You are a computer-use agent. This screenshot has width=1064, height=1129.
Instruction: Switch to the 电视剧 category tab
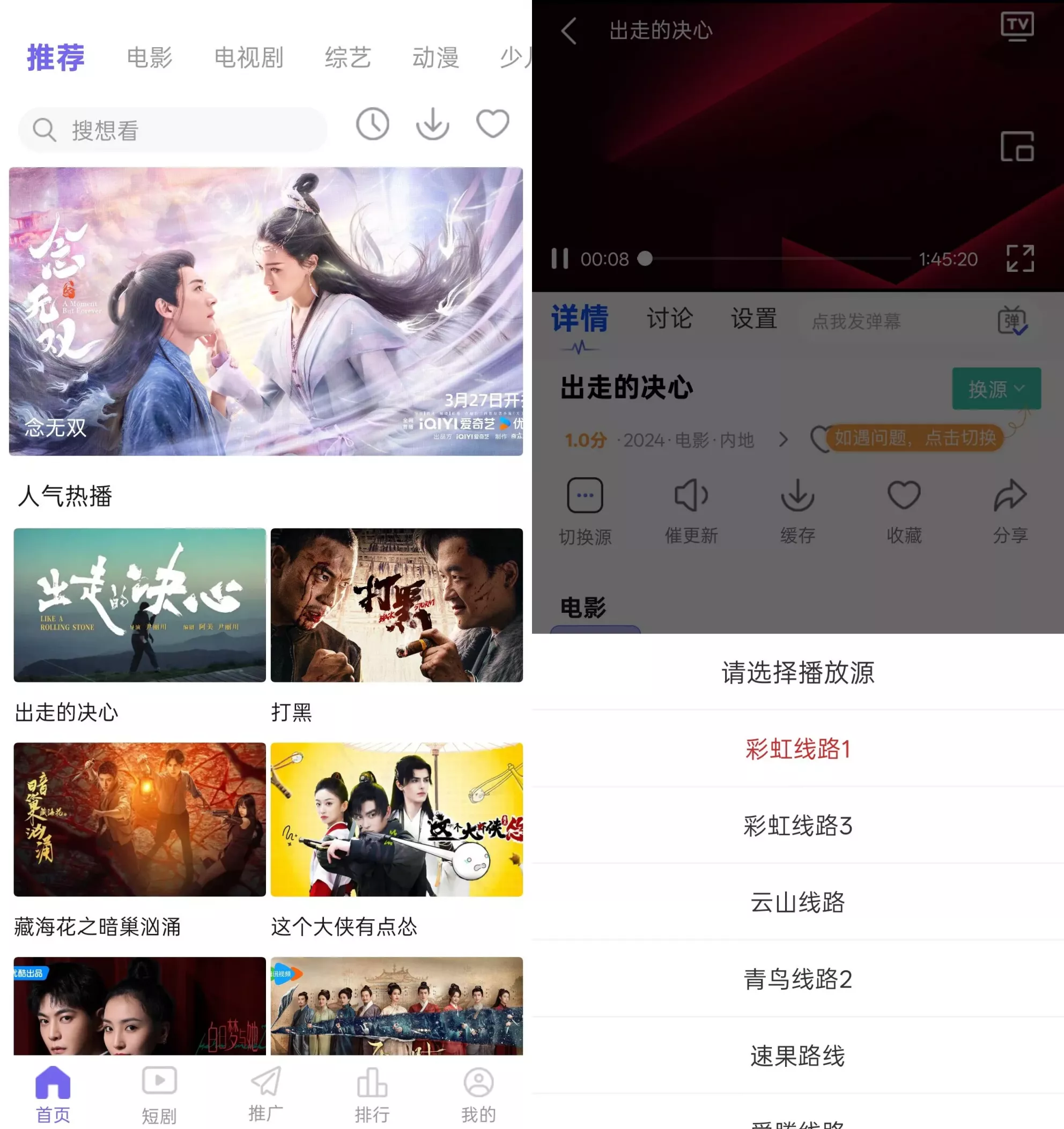tap(249, 58)
